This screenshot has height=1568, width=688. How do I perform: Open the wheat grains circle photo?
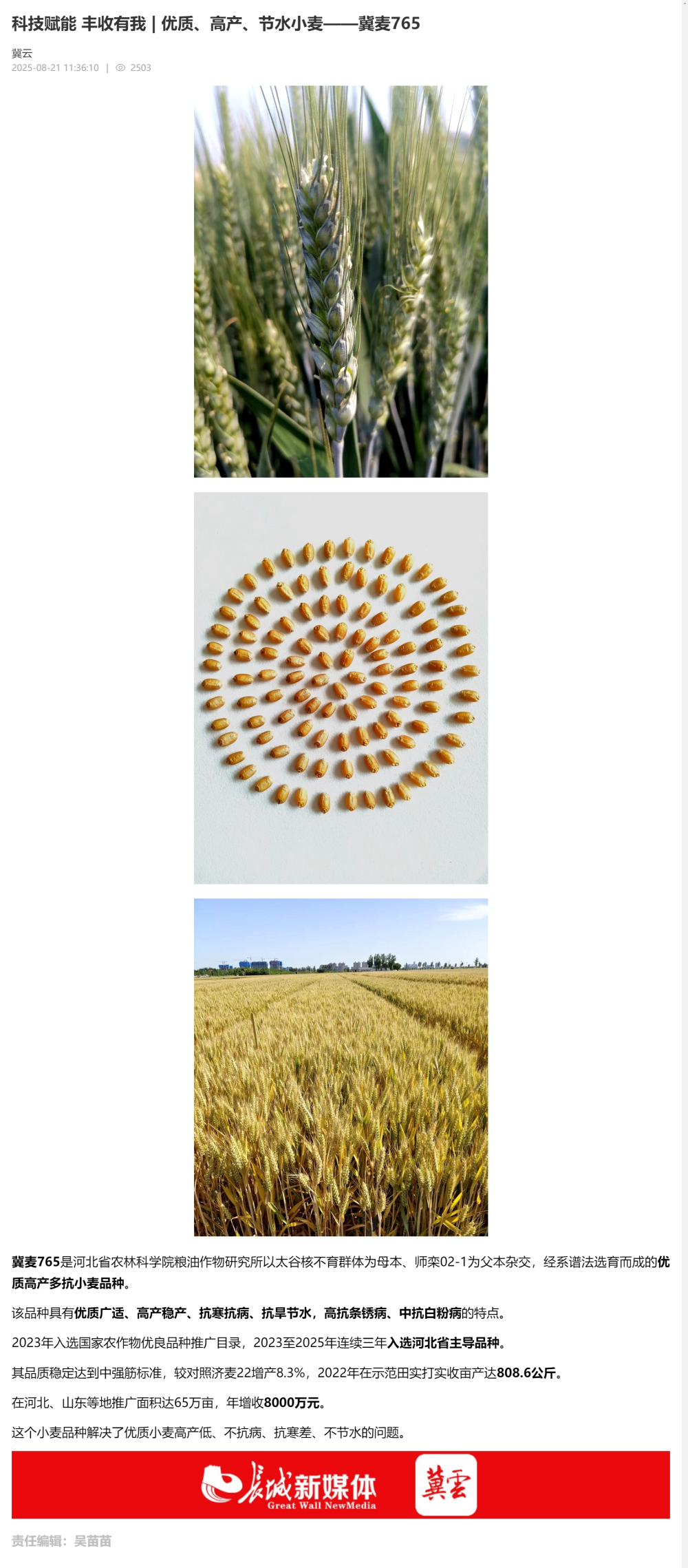pos(341,687)
